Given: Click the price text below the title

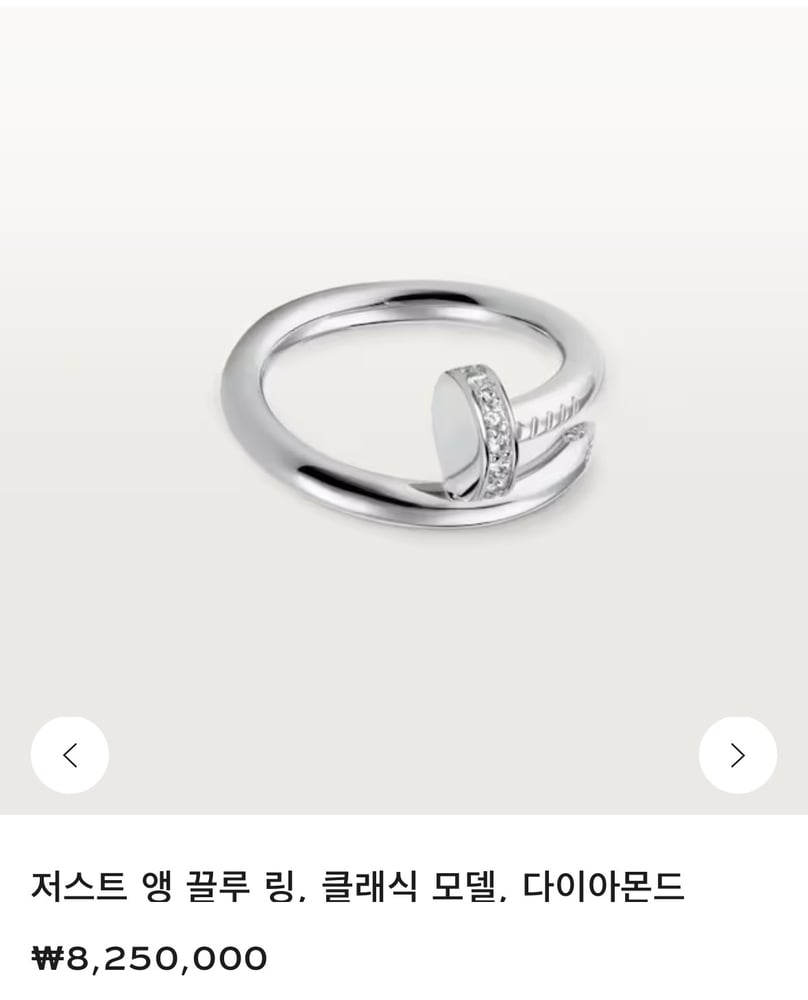Looking at the screenshot, I should (150, 957).
